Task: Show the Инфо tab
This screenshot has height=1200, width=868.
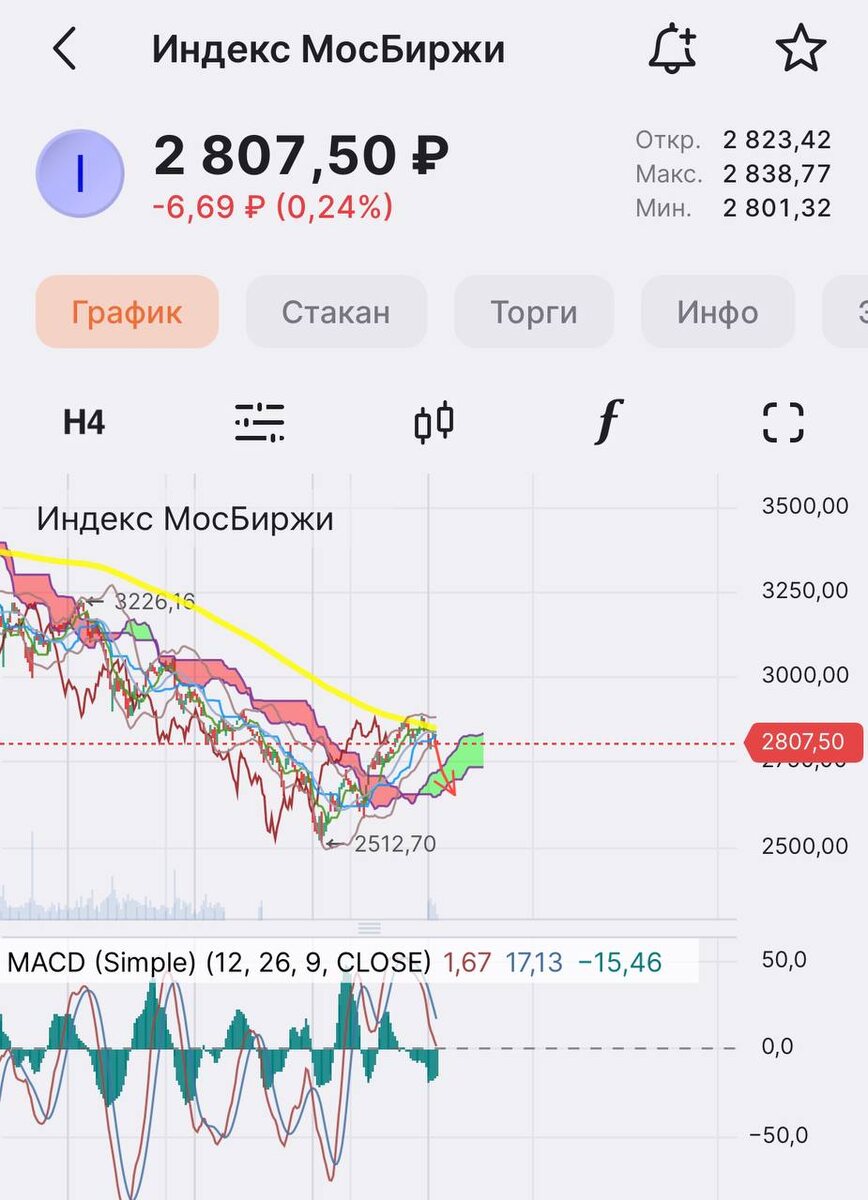Action: pyautogui.click(x=717, y=312)
